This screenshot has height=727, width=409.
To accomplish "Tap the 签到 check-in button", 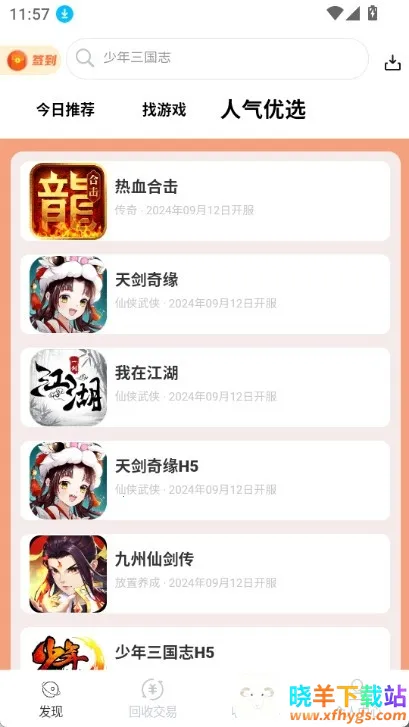I will click(x=31, y=60).
